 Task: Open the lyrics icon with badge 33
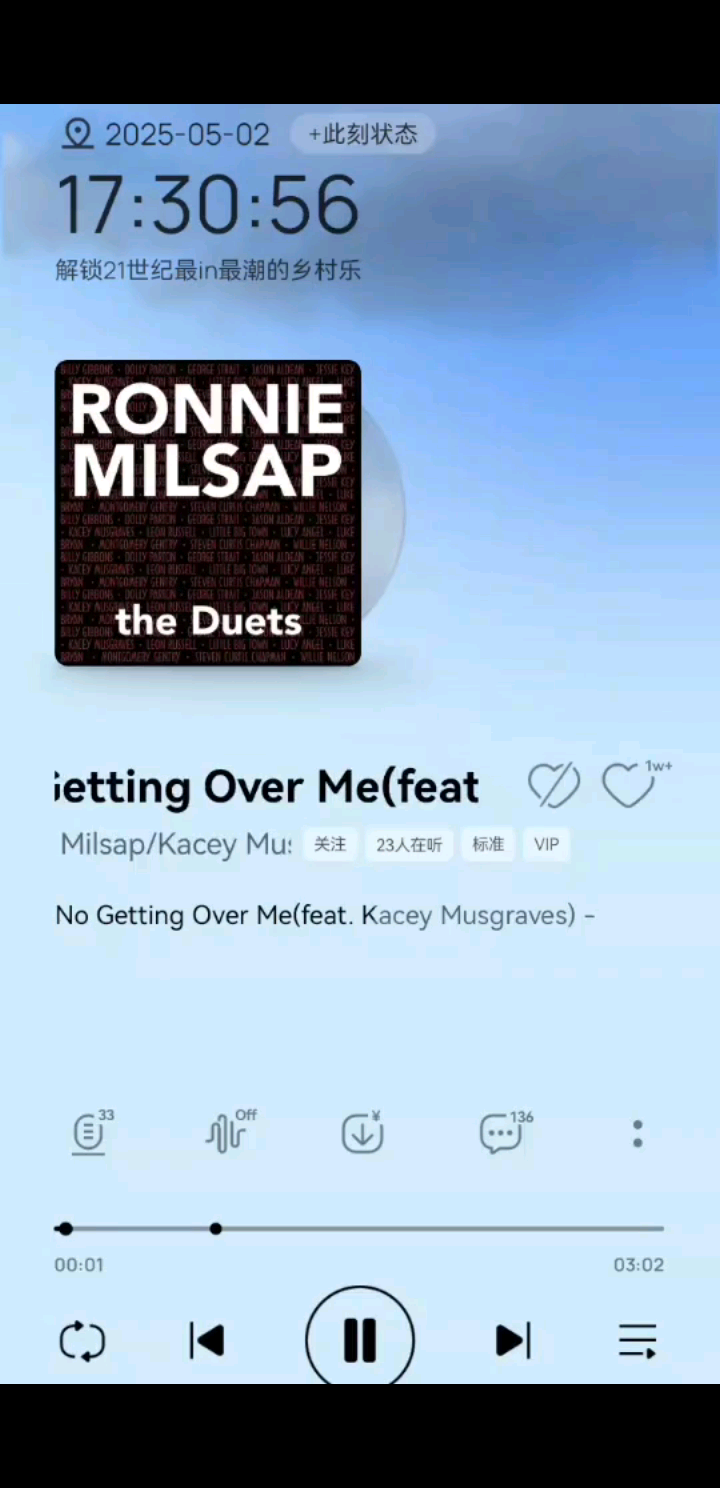[89, 1134]
